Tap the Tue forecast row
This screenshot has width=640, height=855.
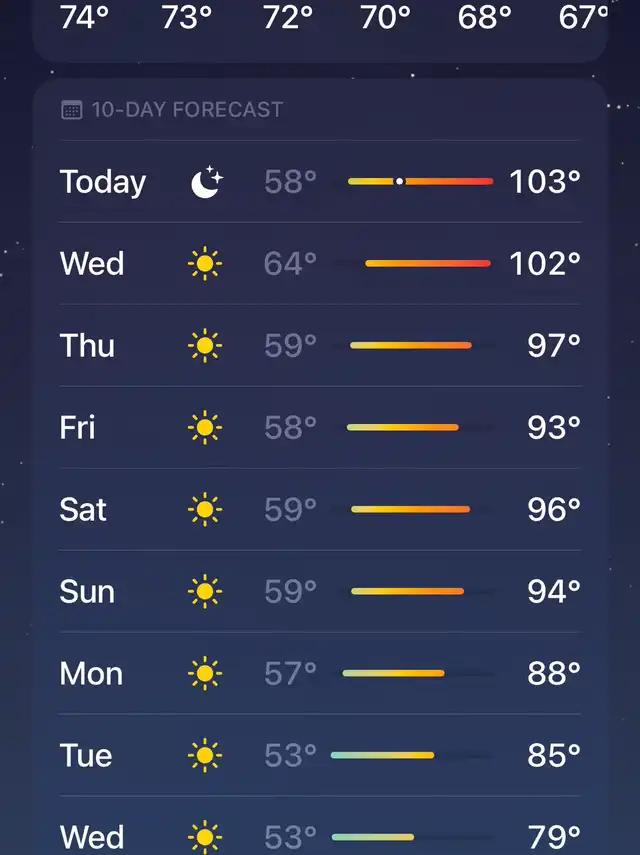point(320,756)
